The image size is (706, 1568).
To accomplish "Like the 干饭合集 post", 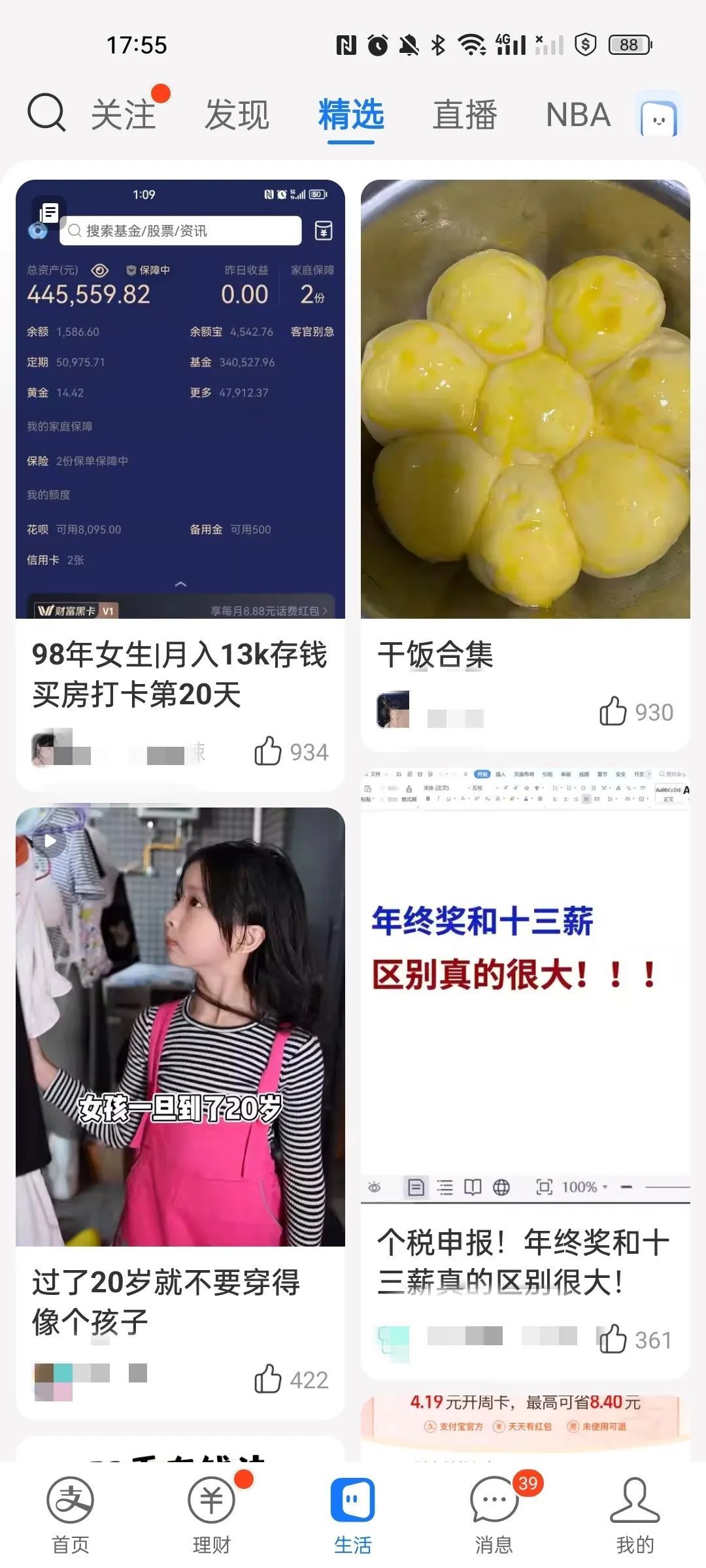I will pyautogui.click(x=636, y=711).
